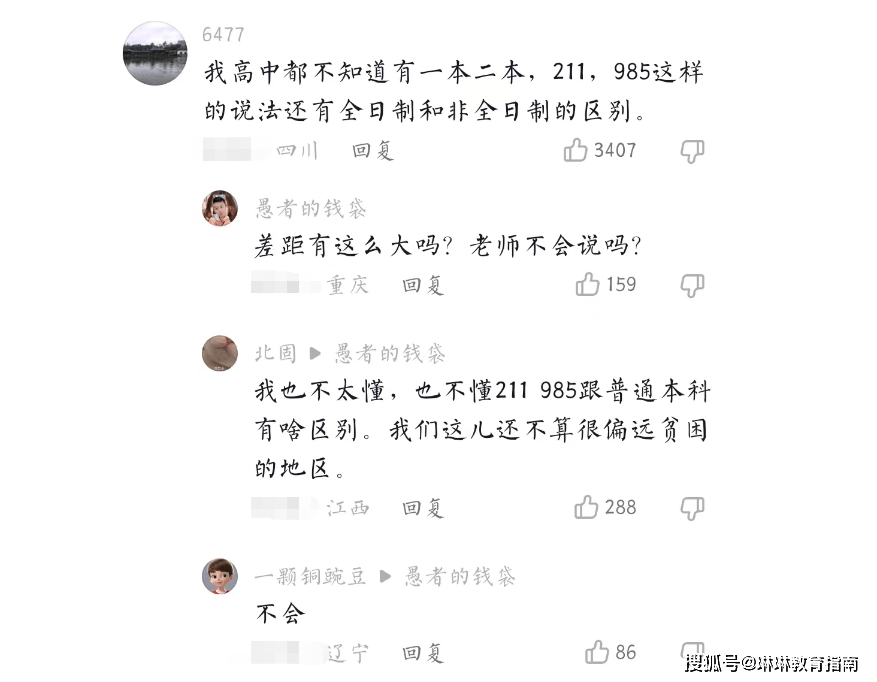This screenshot has height=682, width=877.
Task: Open 6477's profile avatar
Action: click(154, 52)
